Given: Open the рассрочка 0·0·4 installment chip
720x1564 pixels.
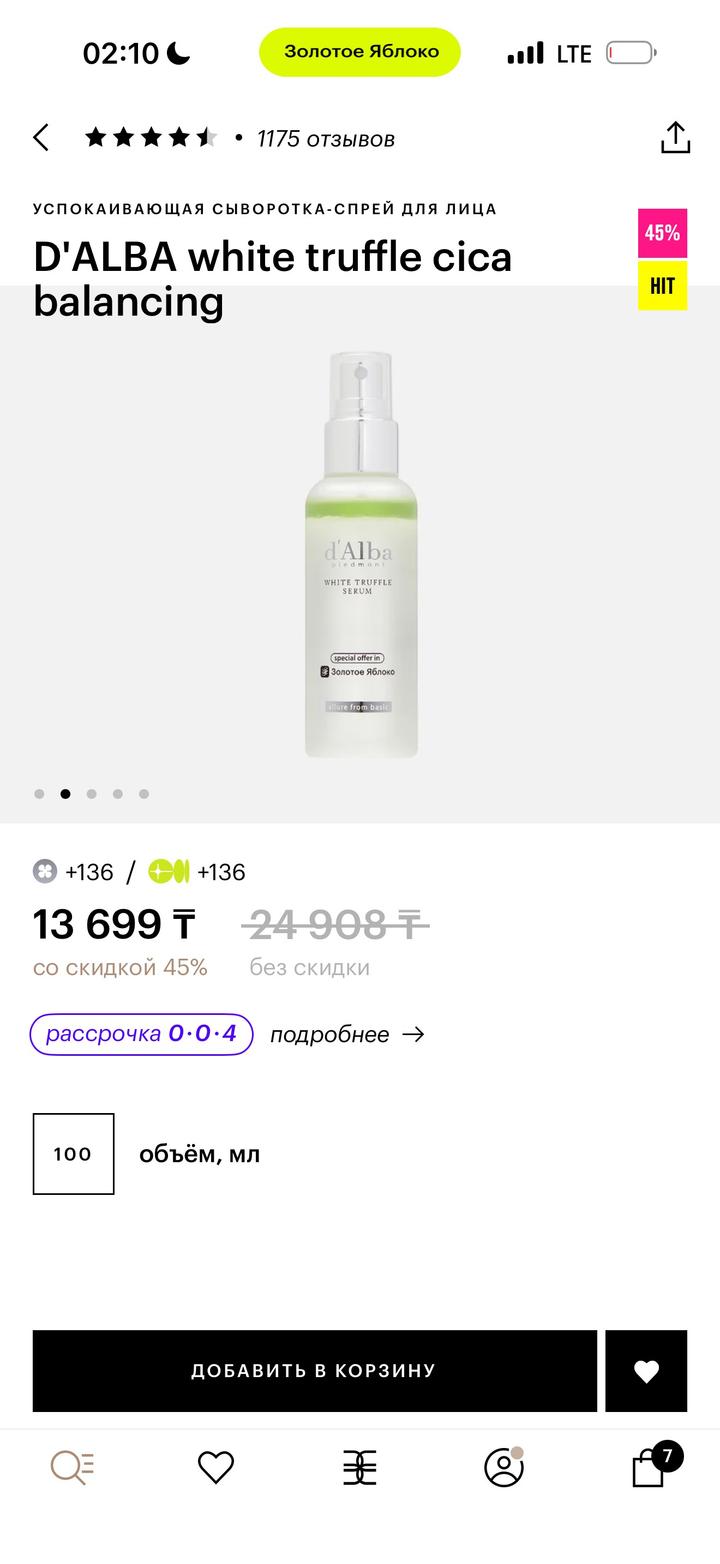Looking at the screenshot, I should pyautogui.click(x=141, y=1034).
